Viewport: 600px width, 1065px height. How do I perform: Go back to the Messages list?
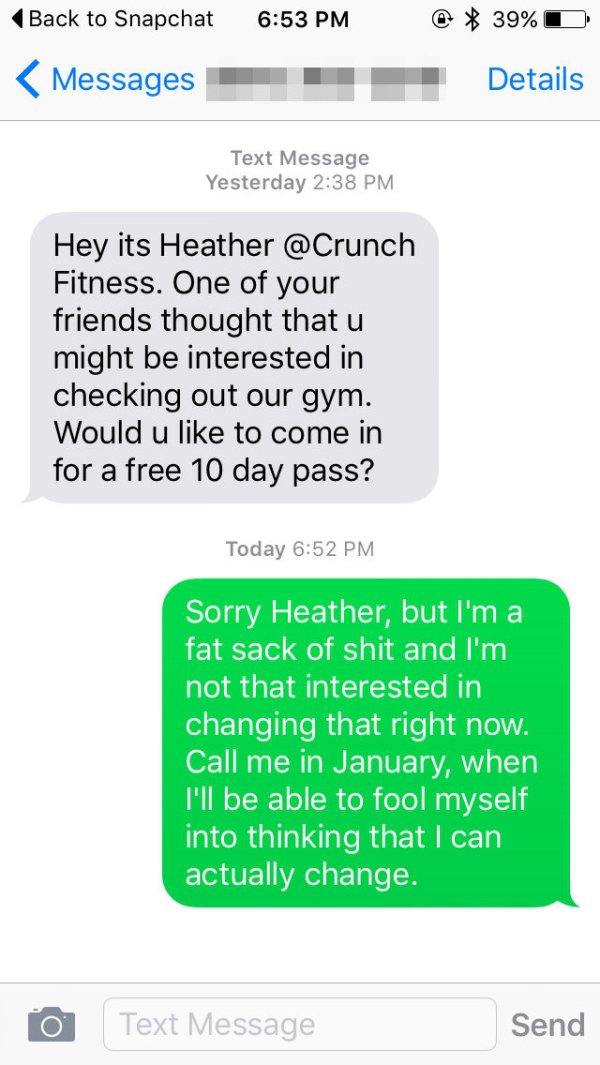[x=105, y=79]
